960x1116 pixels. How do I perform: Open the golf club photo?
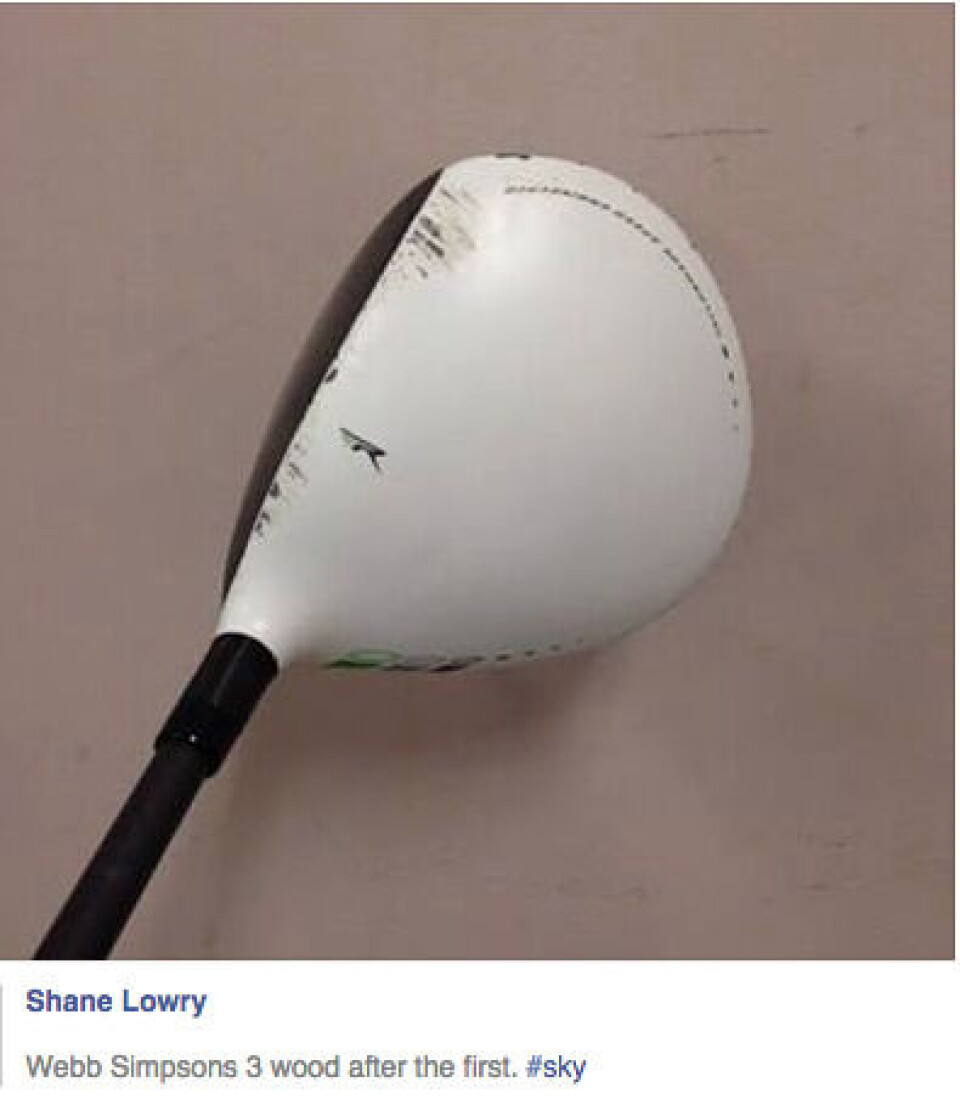point(478,480)
